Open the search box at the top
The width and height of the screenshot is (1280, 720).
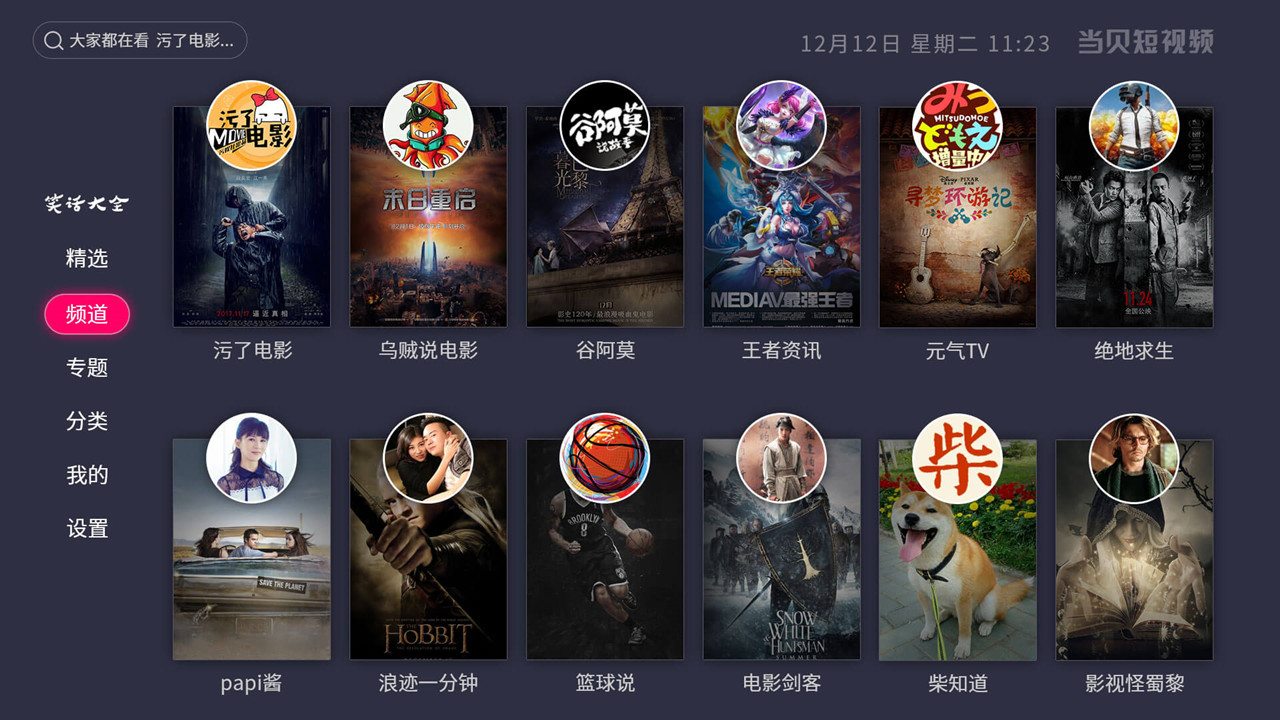tap(140, 41)
